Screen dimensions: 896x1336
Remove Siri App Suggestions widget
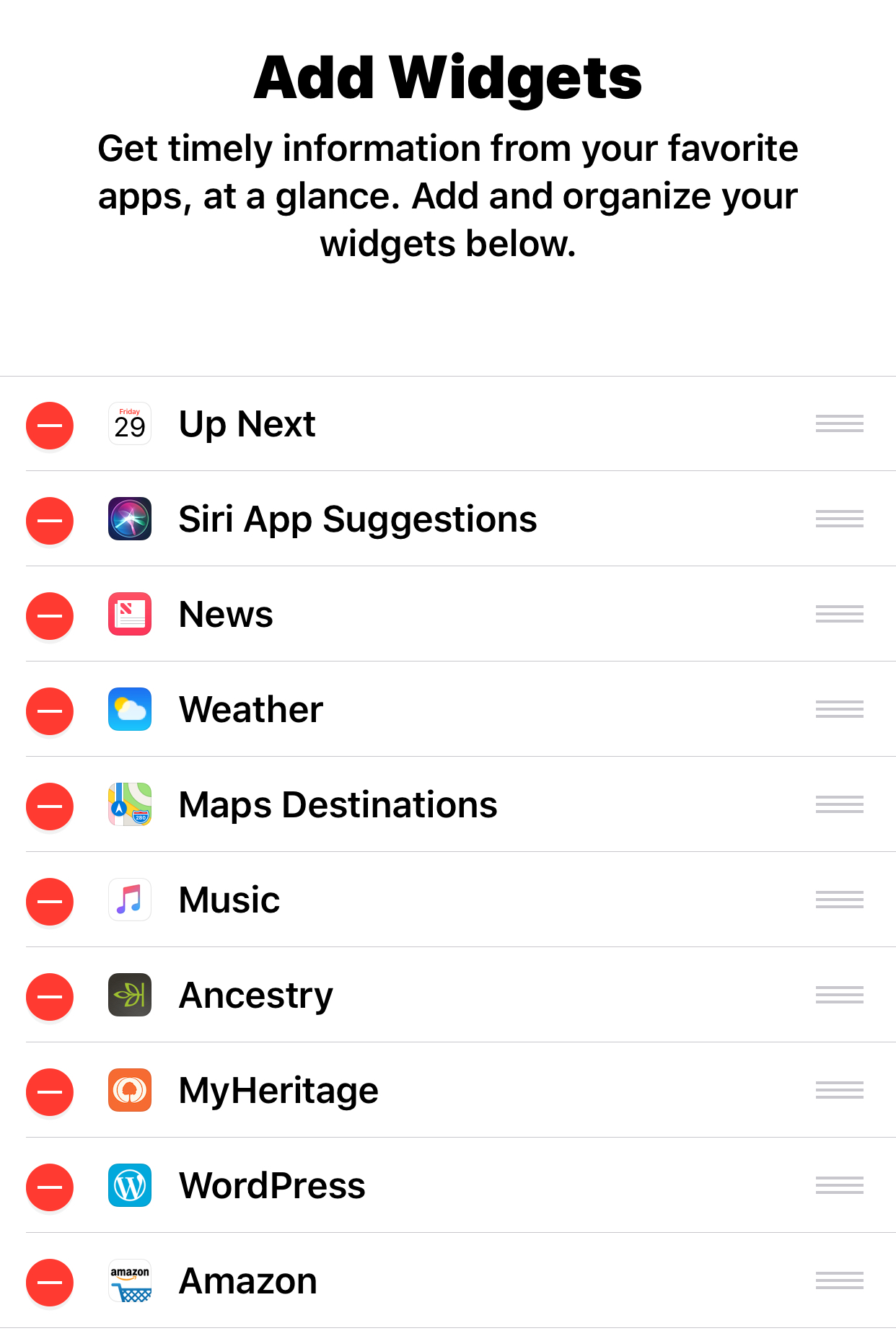(x=50, y=520)
